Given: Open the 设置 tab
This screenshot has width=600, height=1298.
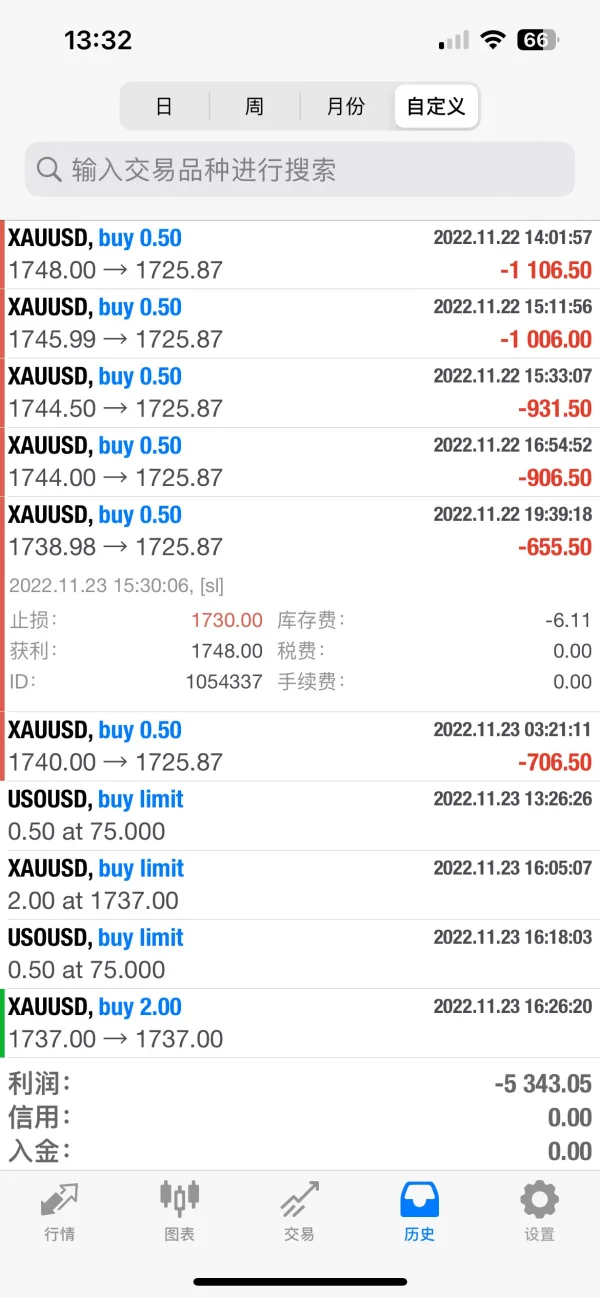Looking at the screenshot, I should coord(539,1210).
